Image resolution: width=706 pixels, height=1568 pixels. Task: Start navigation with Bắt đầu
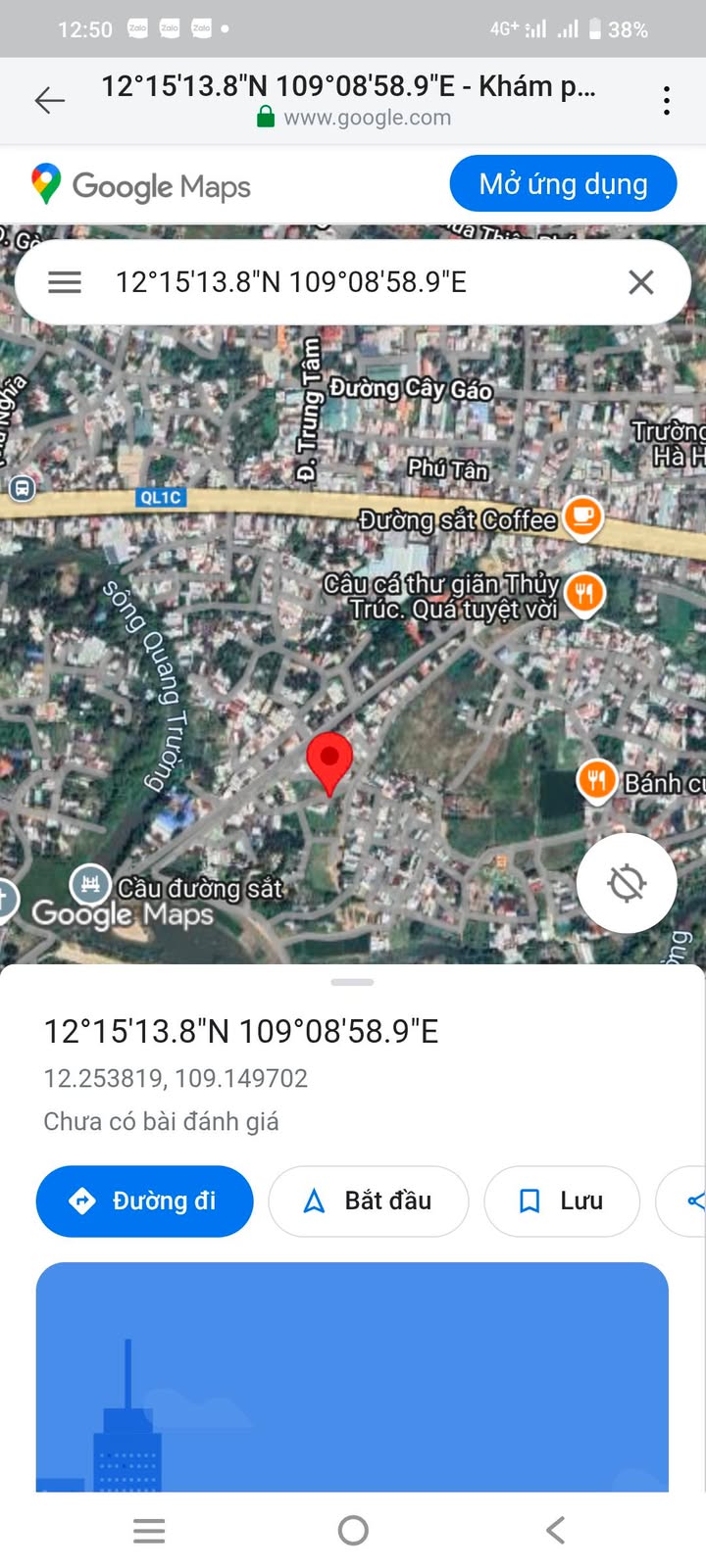(369, 1200)
